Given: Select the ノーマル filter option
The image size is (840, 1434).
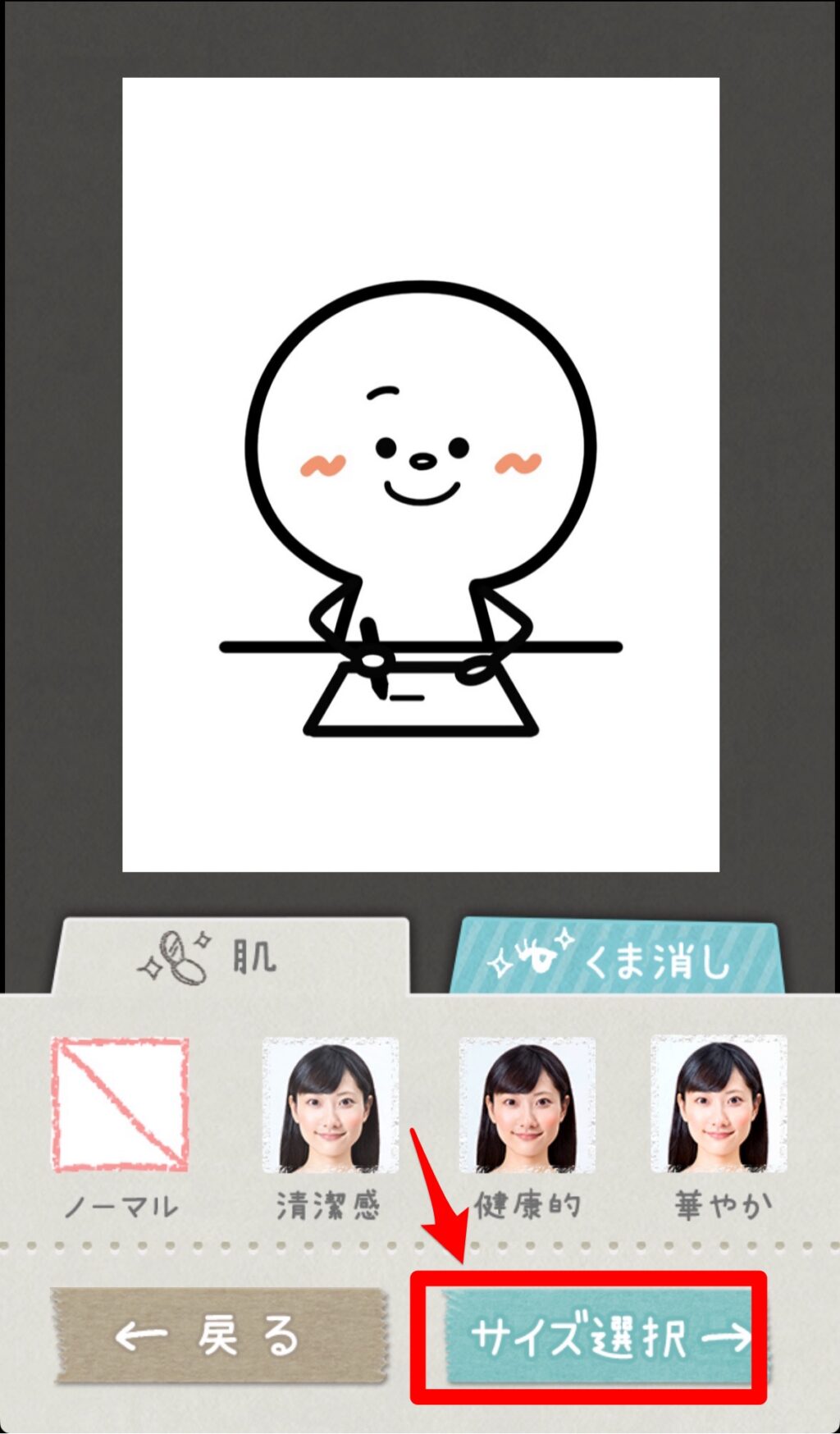Looking at the screenshot, I should coord(121,1105).
